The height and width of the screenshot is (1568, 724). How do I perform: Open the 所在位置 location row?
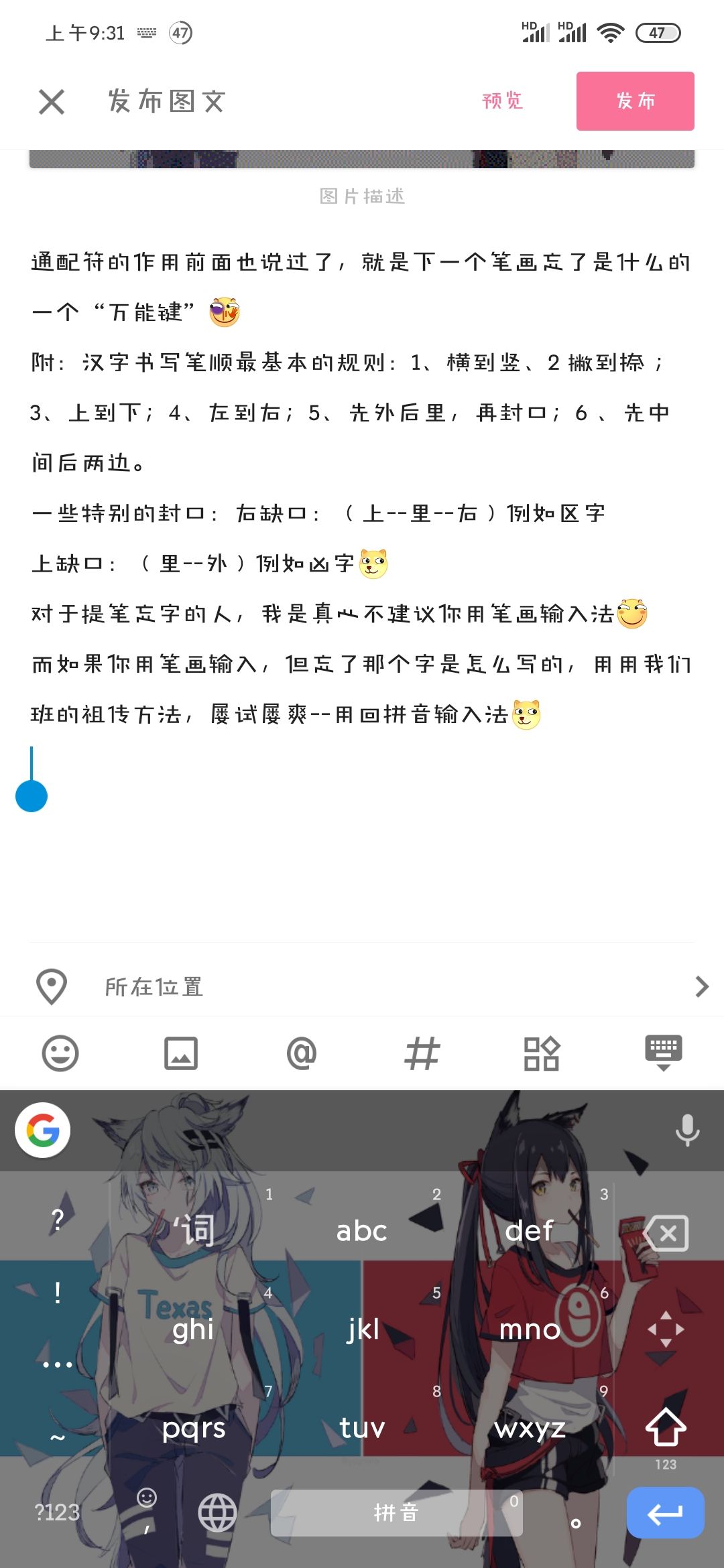click(x=362, y=986)
